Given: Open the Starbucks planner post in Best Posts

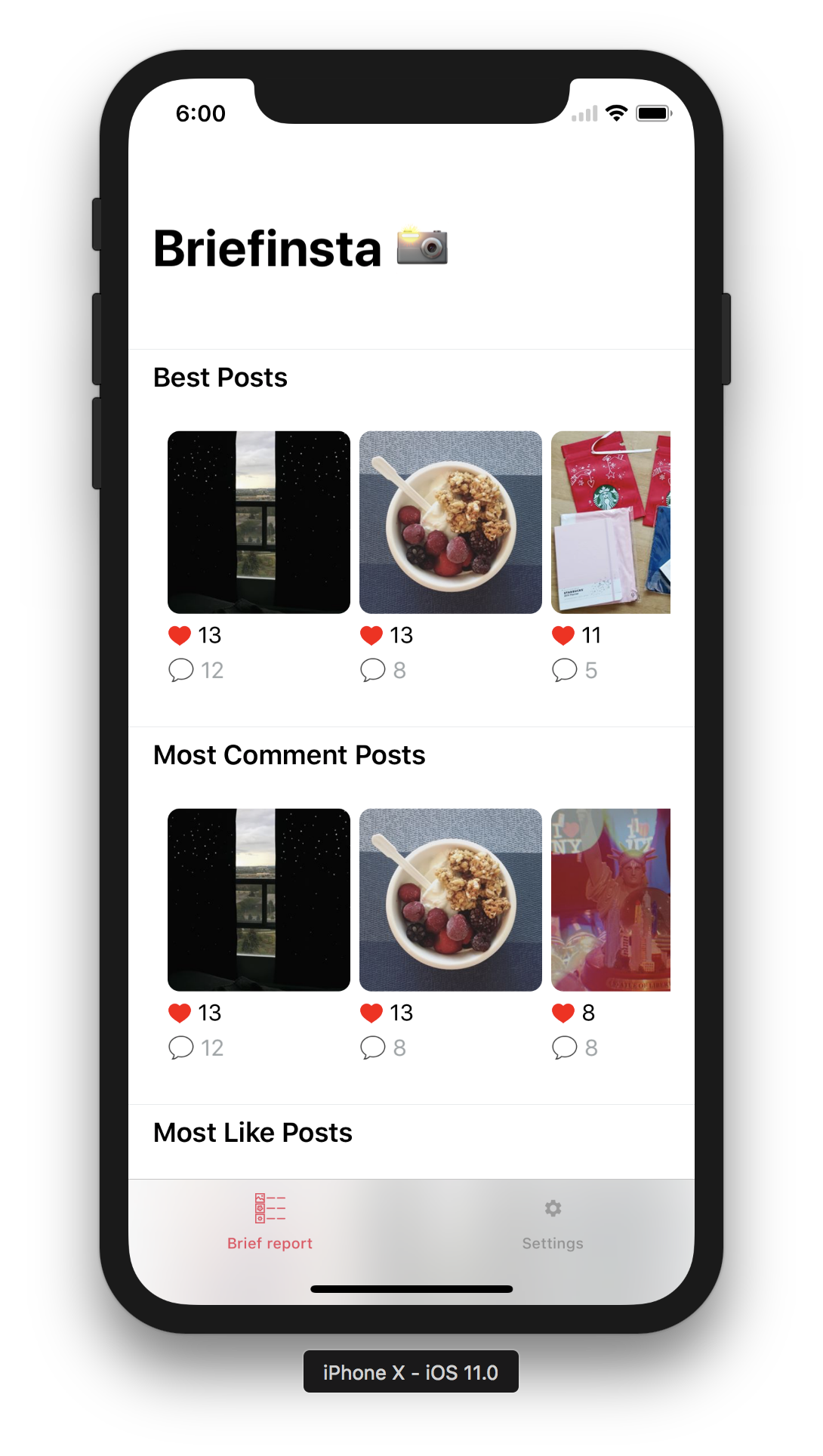Looking at the screenshot, I should 610,522.
